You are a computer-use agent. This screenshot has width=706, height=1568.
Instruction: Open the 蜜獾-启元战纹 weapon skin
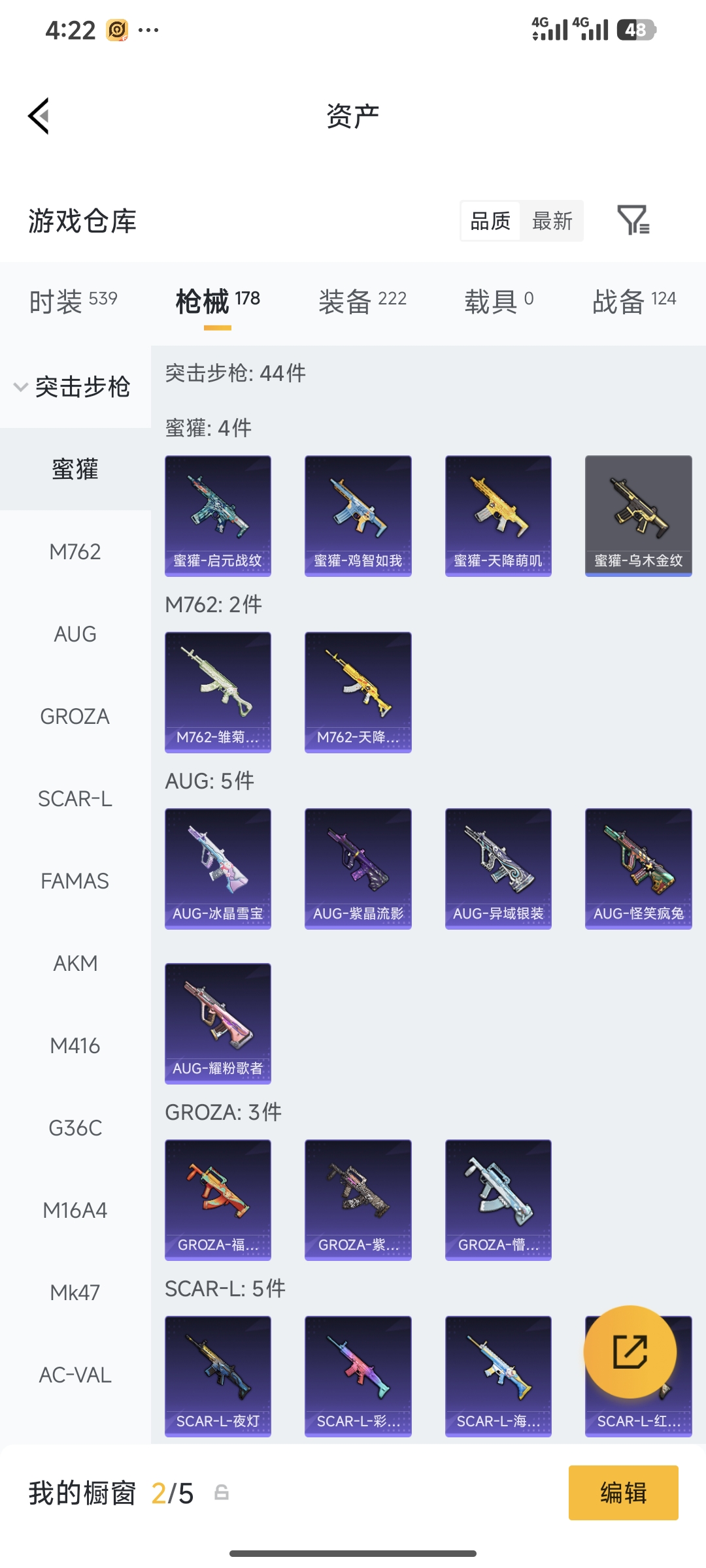(x=218, y=515)
